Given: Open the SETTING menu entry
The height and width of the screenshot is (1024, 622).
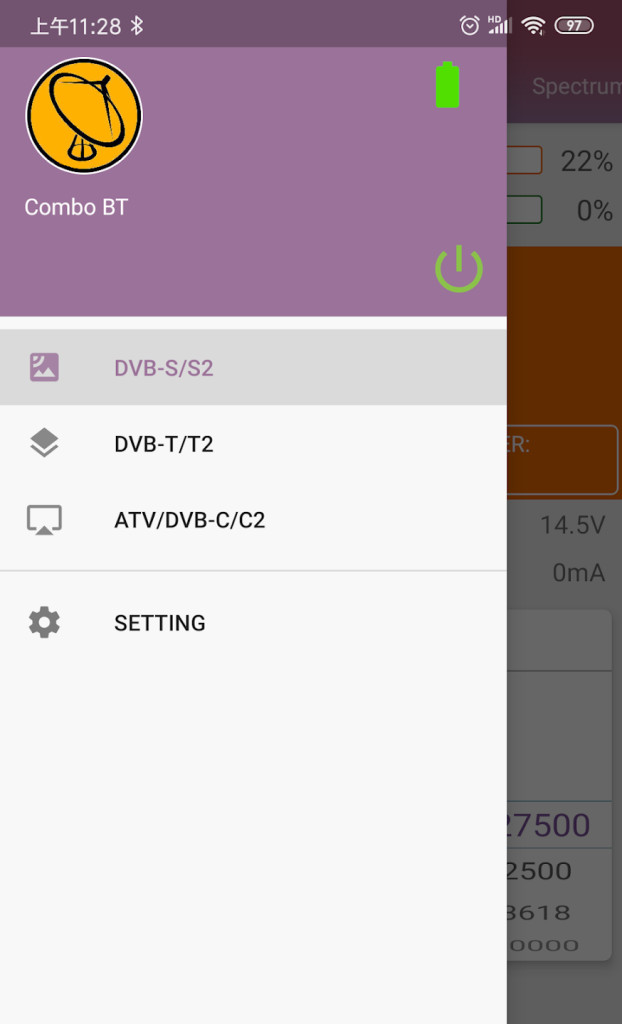Looking at the screenshot, I should click(253, 622).
